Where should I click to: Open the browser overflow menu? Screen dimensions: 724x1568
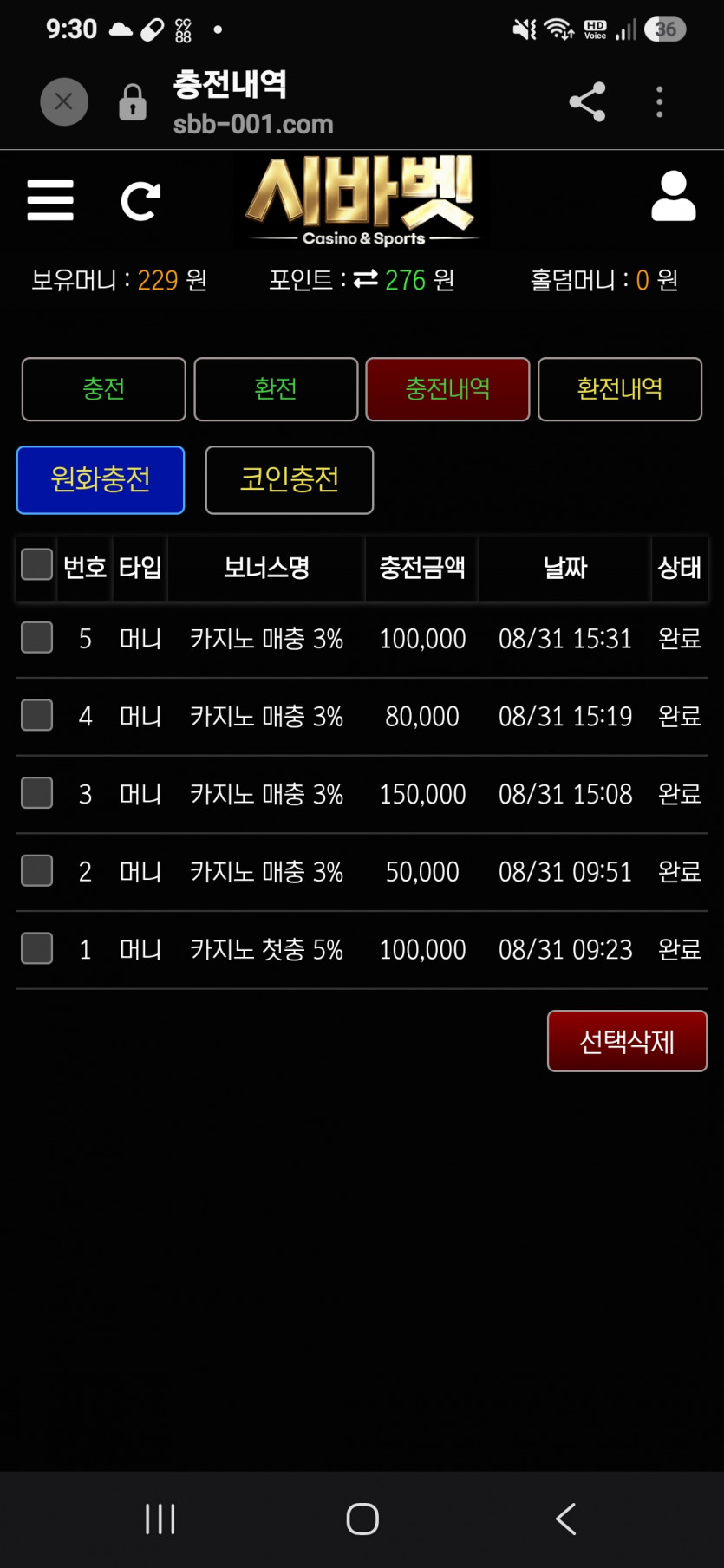pos(660,101)
